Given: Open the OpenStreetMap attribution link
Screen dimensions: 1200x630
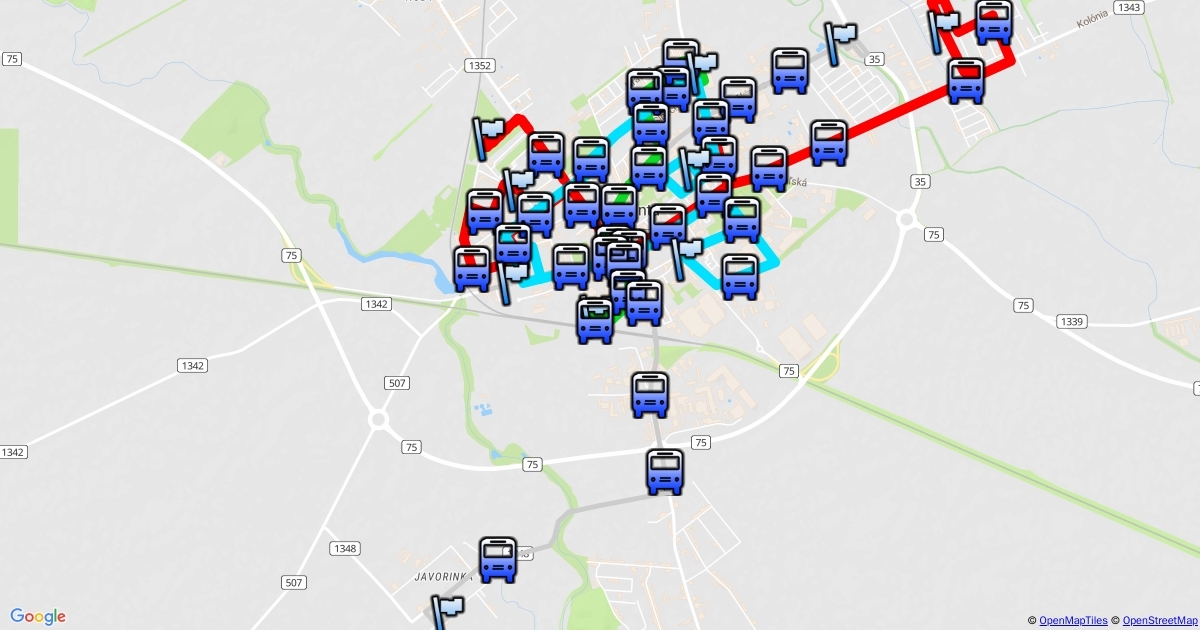Looking at the screenshot, I should tap(1159, 621).
